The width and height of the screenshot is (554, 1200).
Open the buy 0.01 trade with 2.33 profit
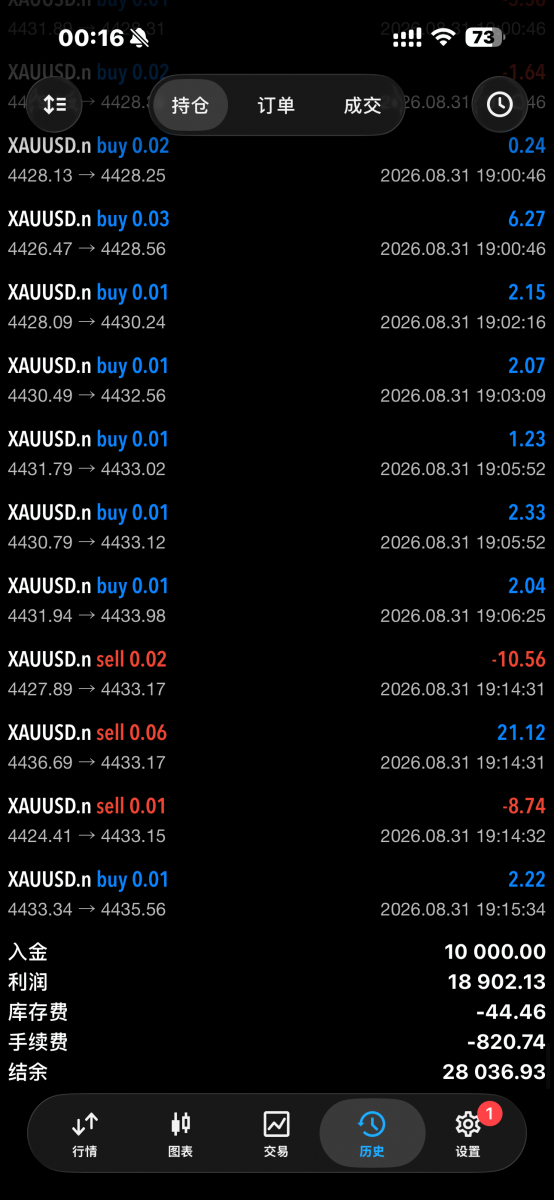coord(277,526)
